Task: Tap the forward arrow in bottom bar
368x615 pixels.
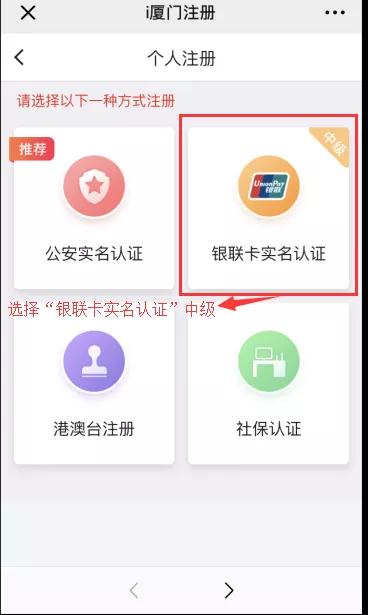Action: tap(229, 590)
